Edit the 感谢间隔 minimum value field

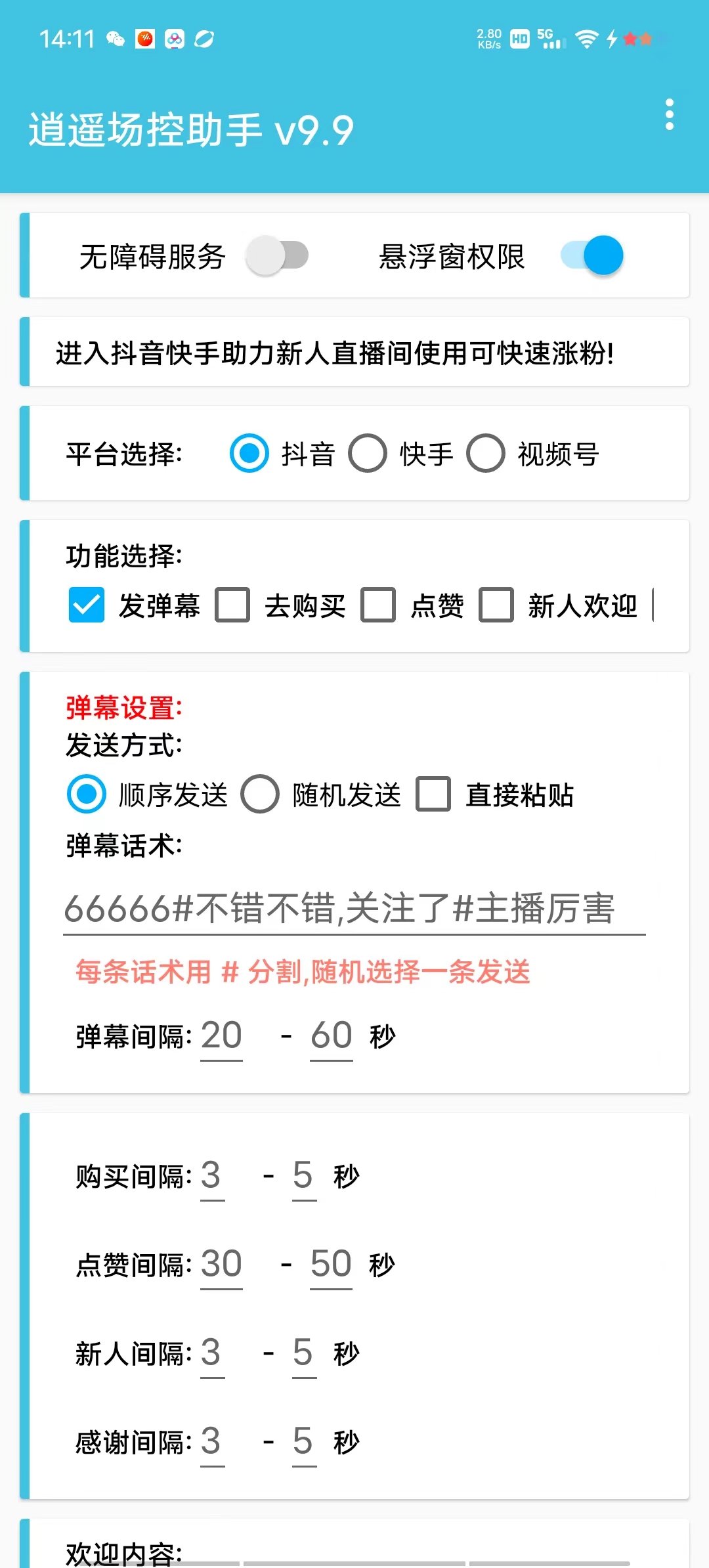pyautogui.click(x=211, y=1441)
